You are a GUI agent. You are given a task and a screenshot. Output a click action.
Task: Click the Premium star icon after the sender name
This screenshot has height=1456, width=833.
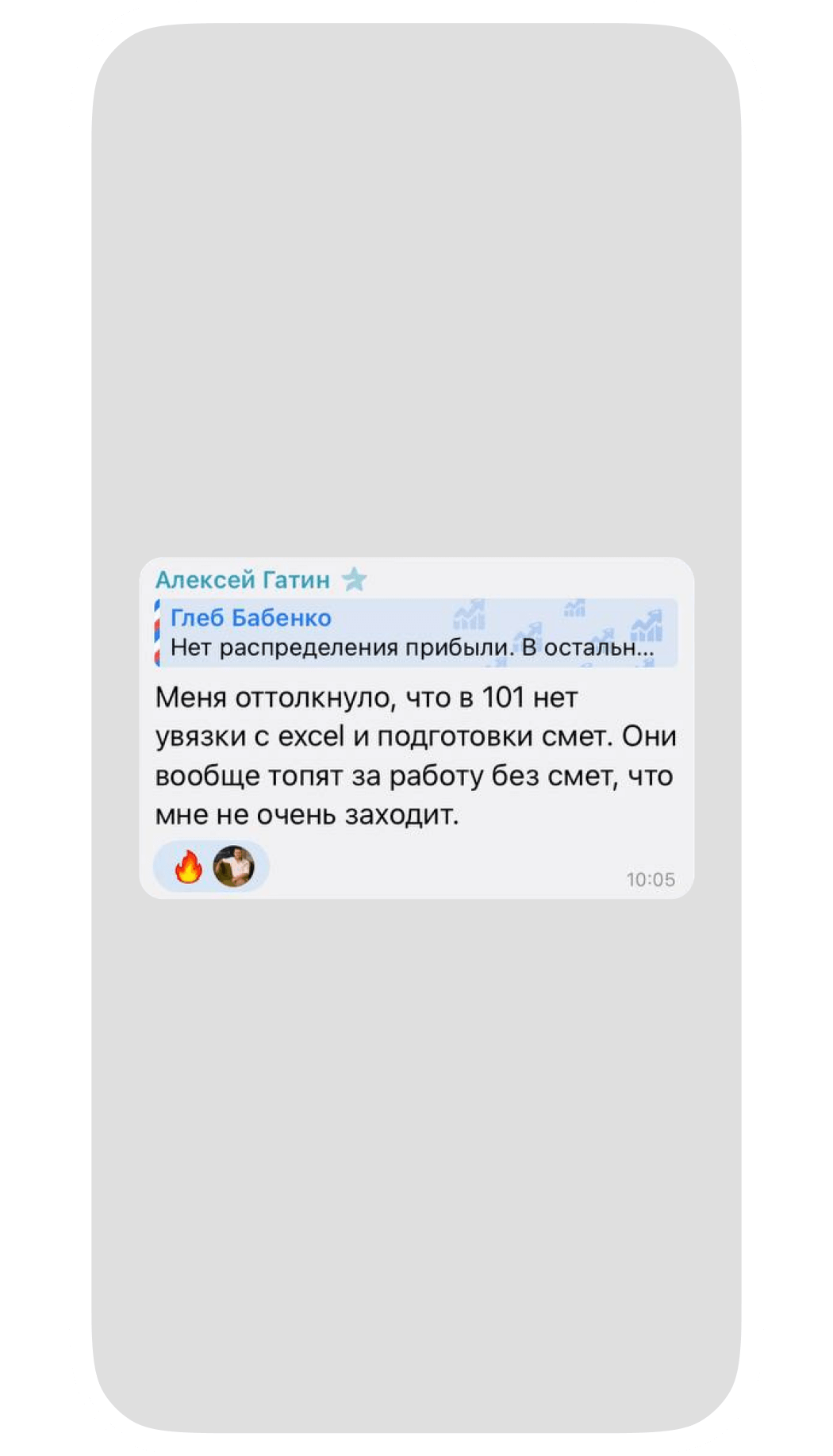coord(355,581)
